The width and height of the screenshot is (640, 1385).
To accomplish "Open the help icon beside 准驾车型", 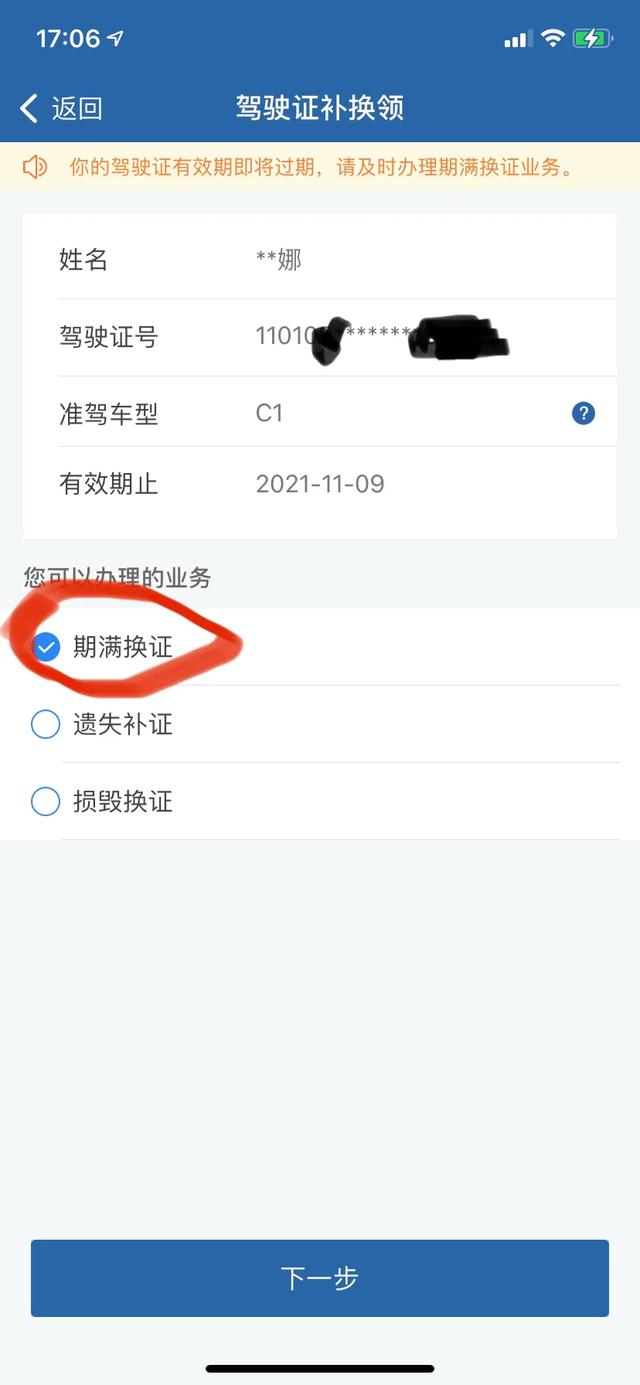I will coord(584,413).
